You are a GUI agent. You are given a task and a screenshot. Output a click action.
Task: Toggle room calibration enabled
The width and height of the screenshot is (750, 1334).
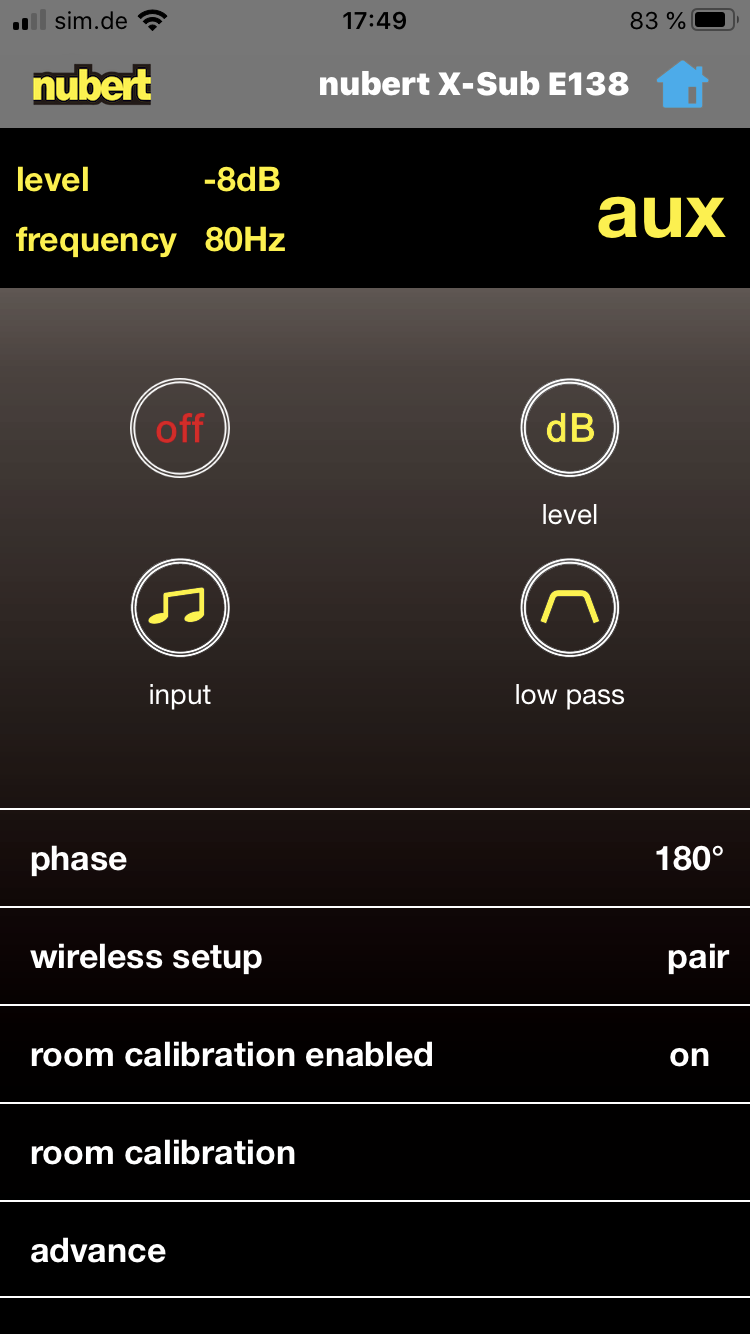[x=375, y=1055]
